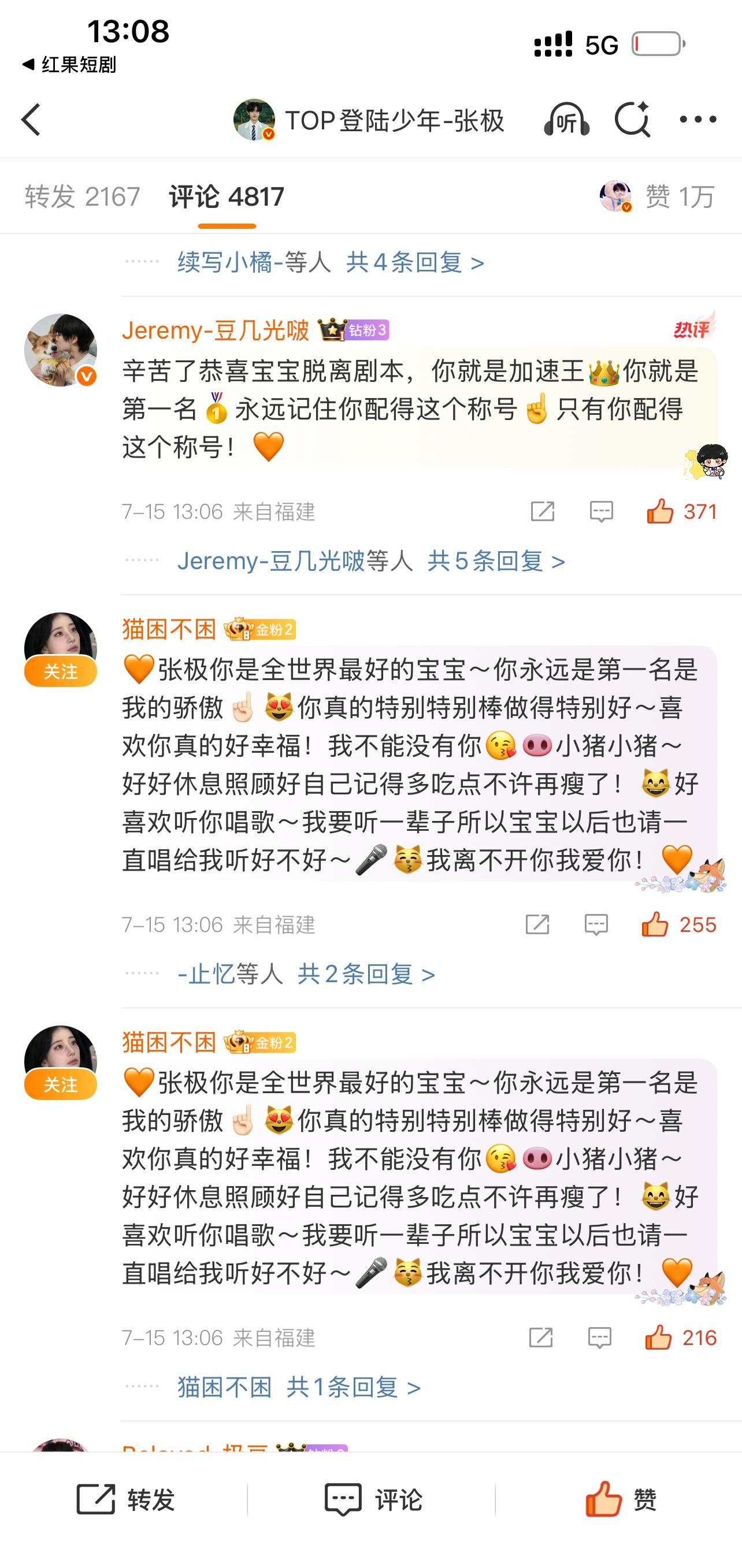The height and width of the screenshot is (1568, 742).
Task: Open the search icon in header
Action: pos(632,119)
